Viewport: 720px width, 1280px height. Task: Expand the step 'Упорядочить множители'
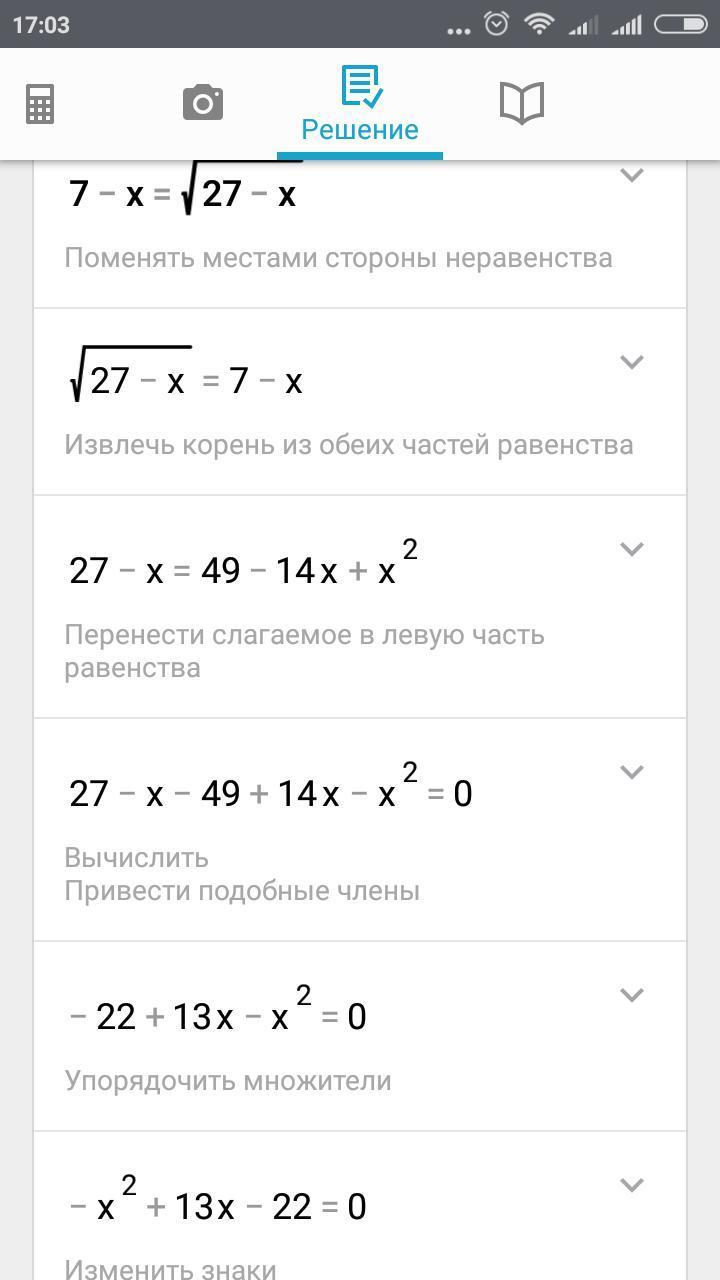pos(631,995)
